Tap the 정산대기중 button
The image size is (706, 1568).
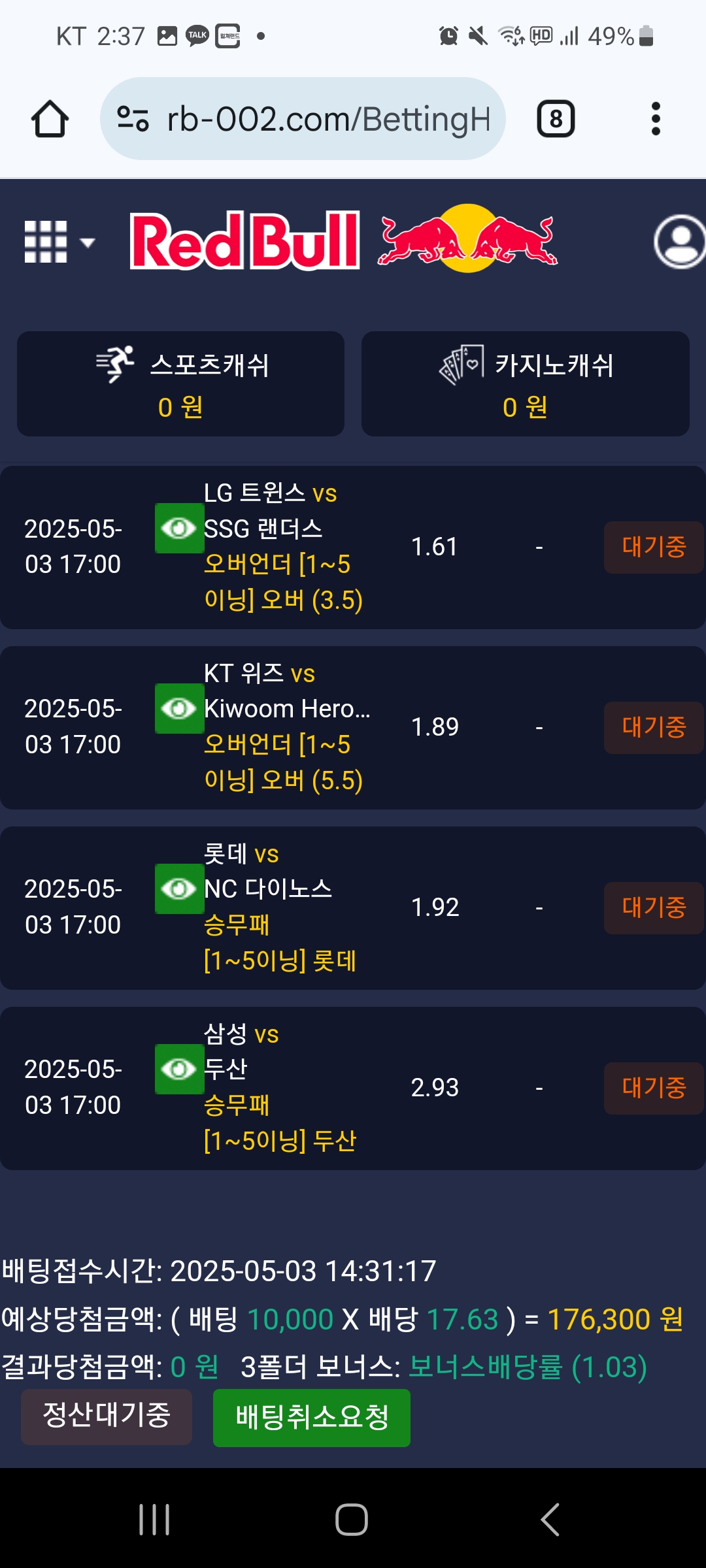click(107, 1417)
